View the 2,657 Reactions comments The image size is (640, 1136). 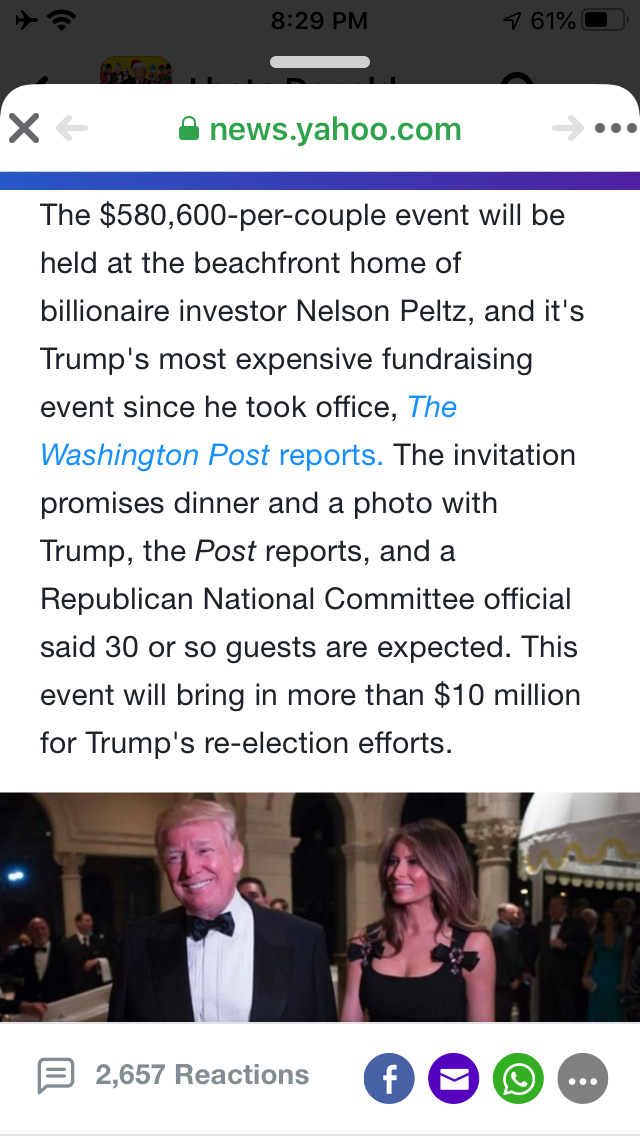pyautogui.click(x=173, y=1075)
